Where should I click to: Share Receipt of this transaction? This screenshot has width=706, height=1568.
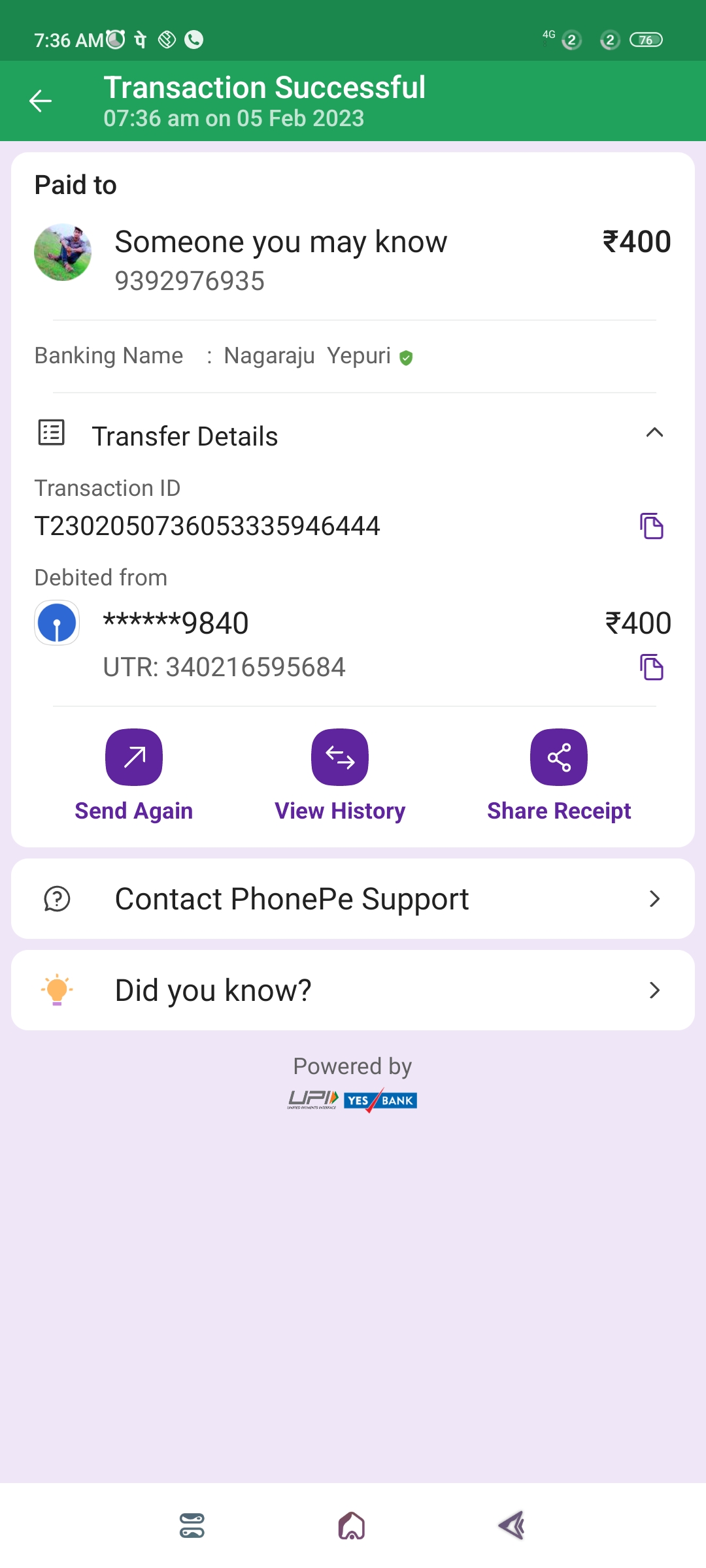[x=559, y=775]
